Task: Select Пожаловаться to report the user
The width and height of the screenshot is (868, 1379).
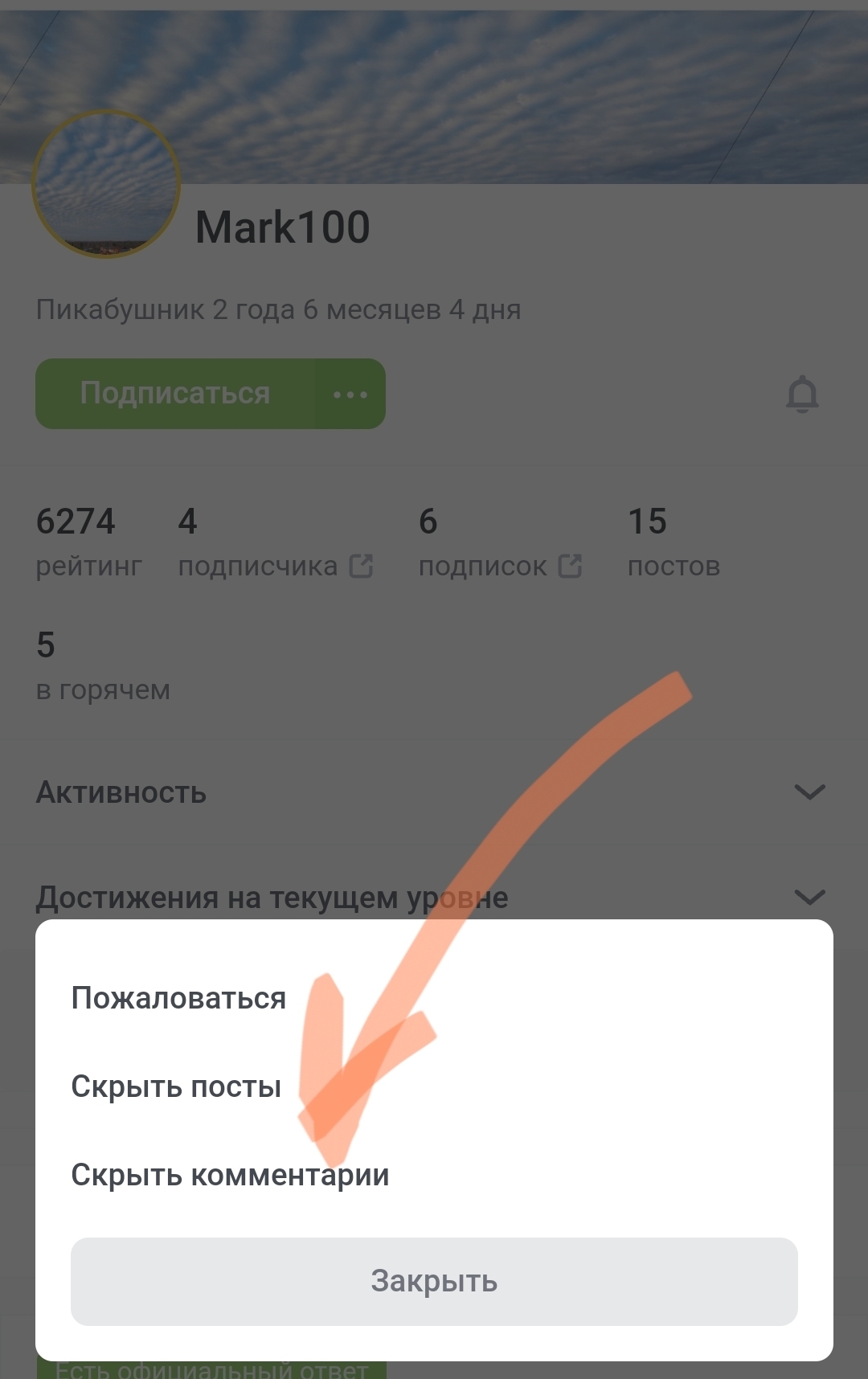Action: coord(178,998)
